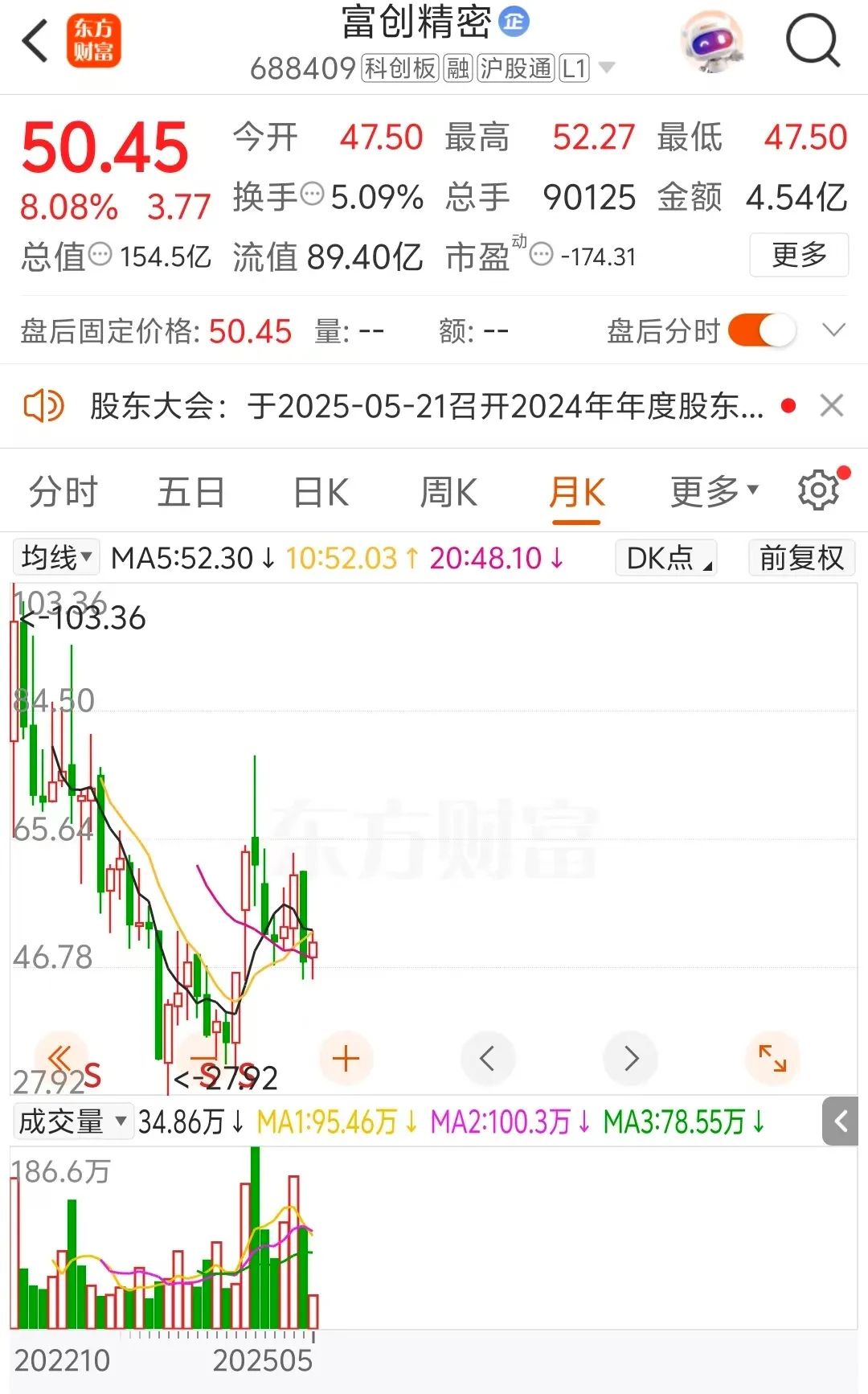Select the 日K chart tab
The height and width of the screenshot is (1394, 868).
tap(320, 492)
